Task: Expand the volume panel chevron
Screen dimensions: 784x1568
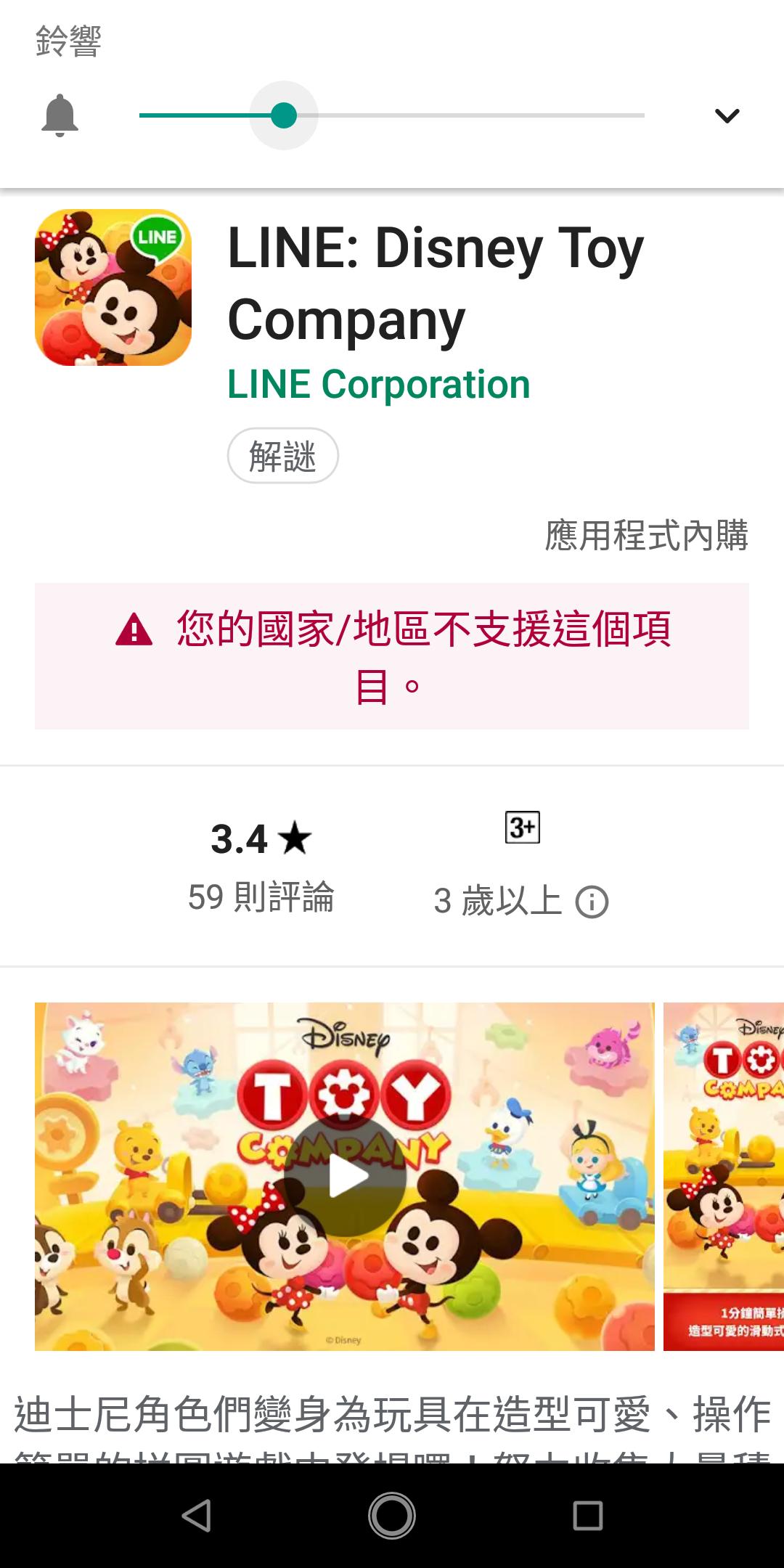Action: (x=727, y=115)
